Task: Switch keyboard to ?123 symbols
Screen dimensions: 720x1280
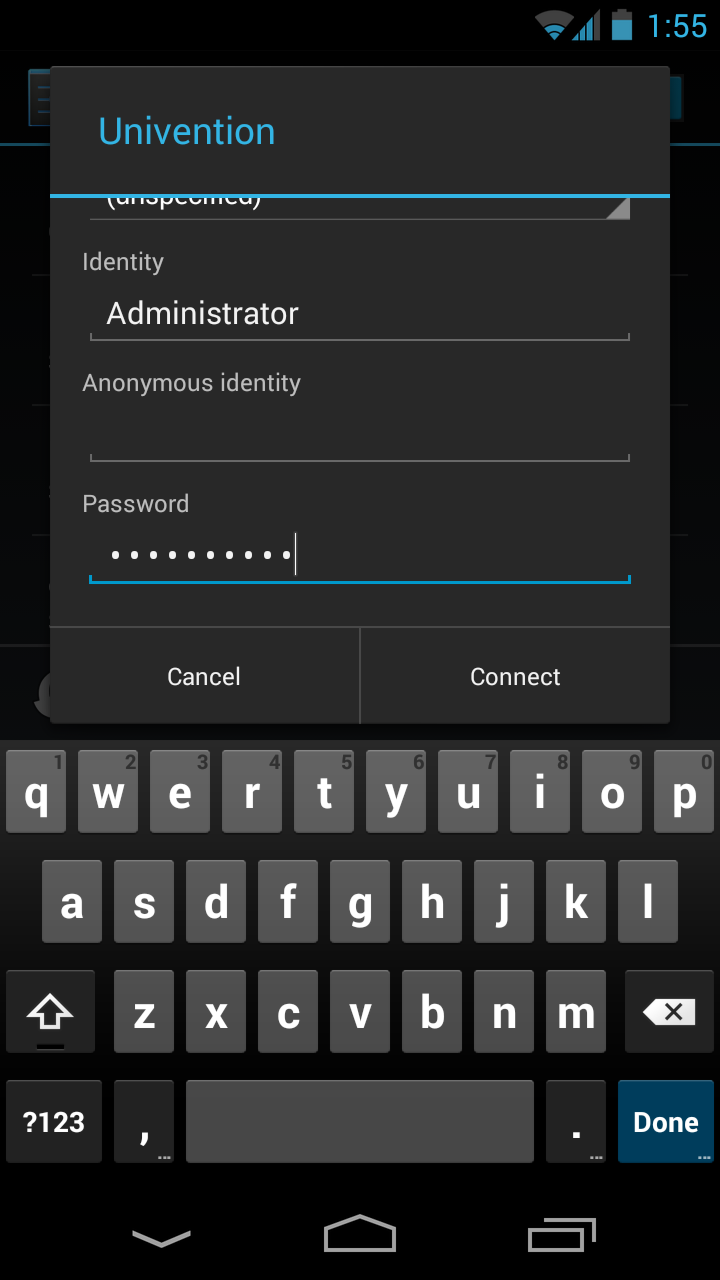Action: coord(54,1122)
